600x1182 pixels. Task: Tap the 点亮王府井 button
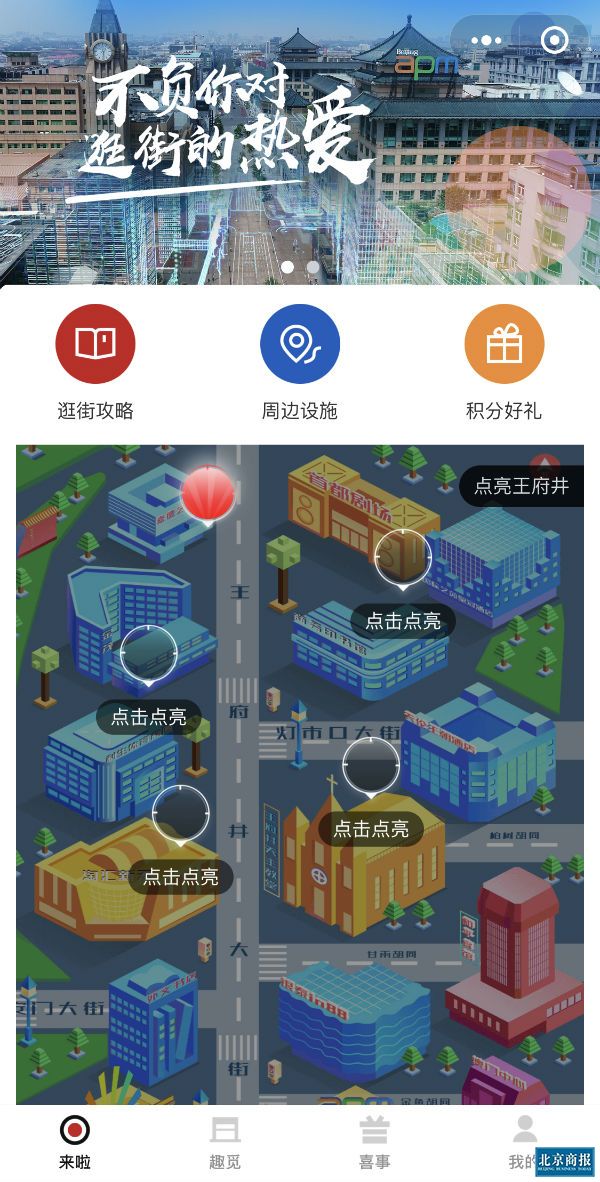click(x=521, y=486)
